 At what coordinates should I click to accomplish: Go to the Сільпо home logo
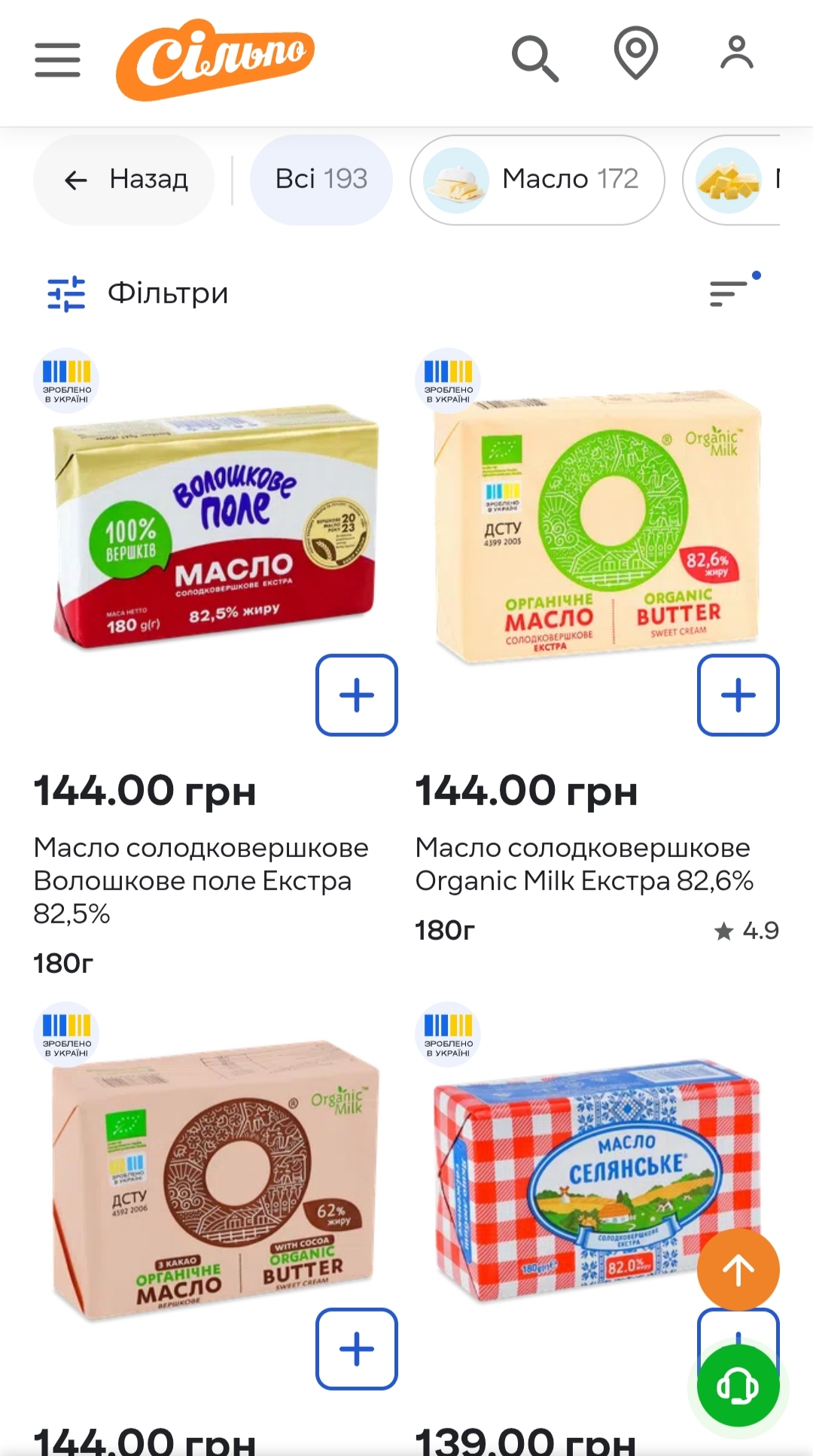[x=215, y=59]
